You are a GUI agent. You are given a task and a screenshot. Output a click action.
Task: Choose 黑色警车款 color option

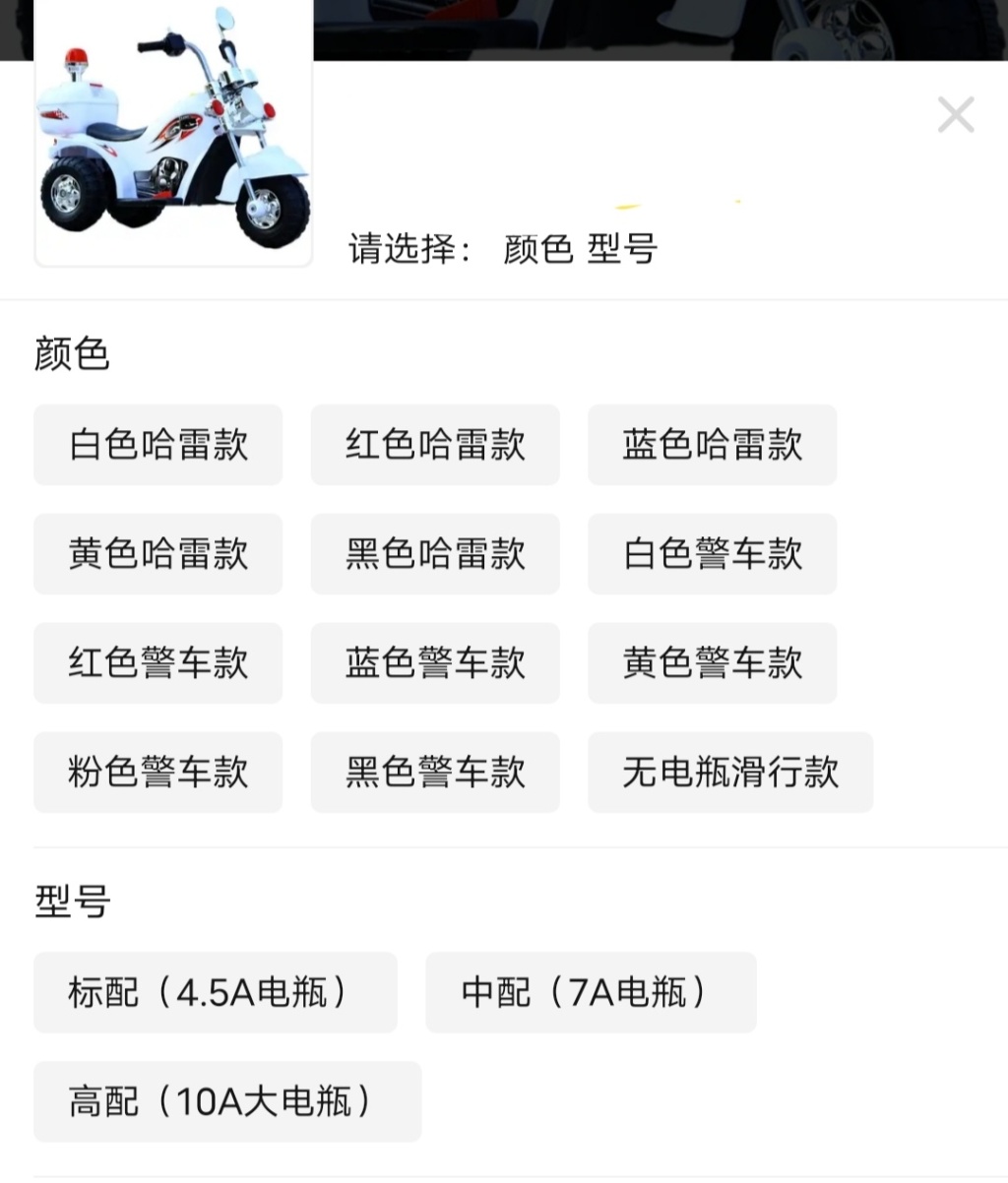(x=435, y=773)
